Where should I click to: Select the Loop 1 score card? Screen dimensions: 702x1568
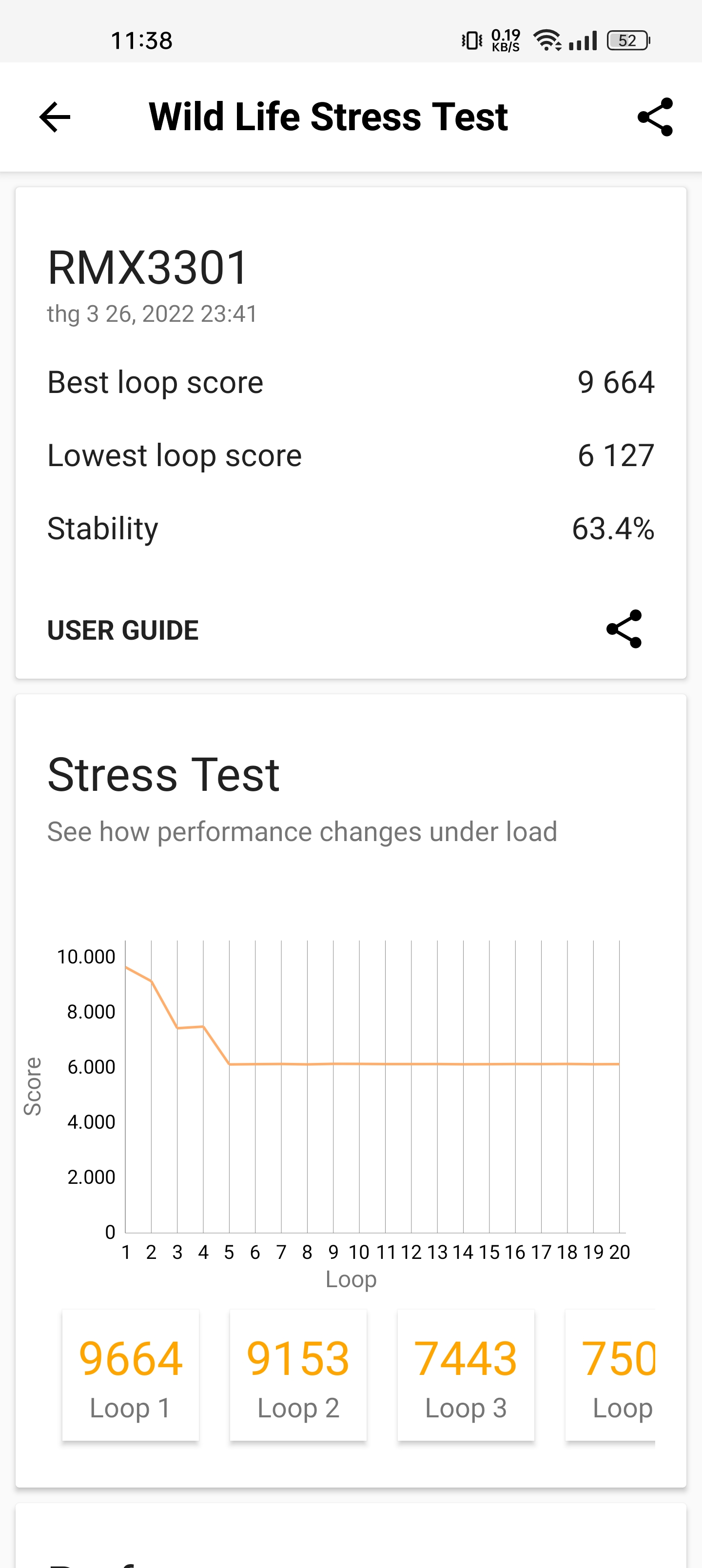[x=130, y=1375]
